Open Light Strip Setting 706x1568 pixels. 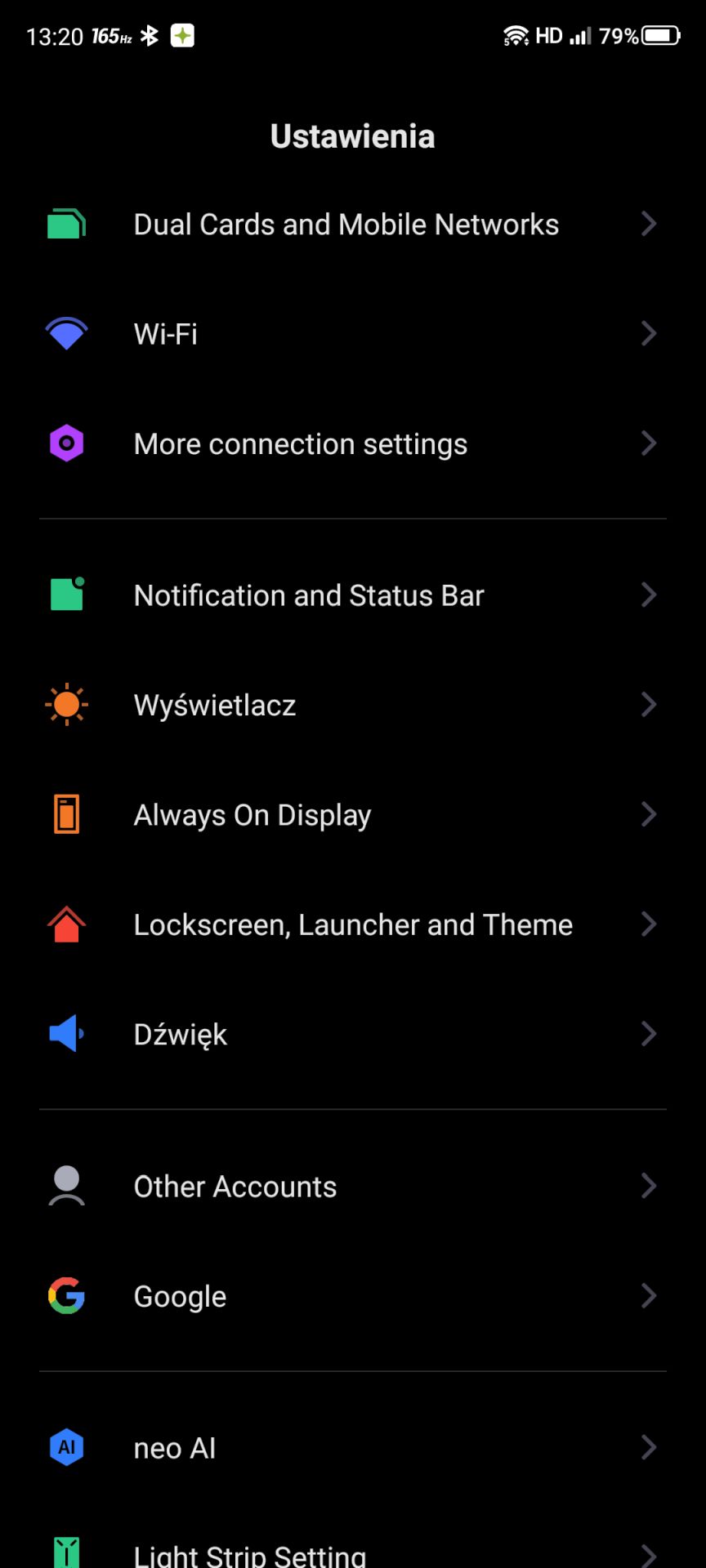click(353, 1543)
